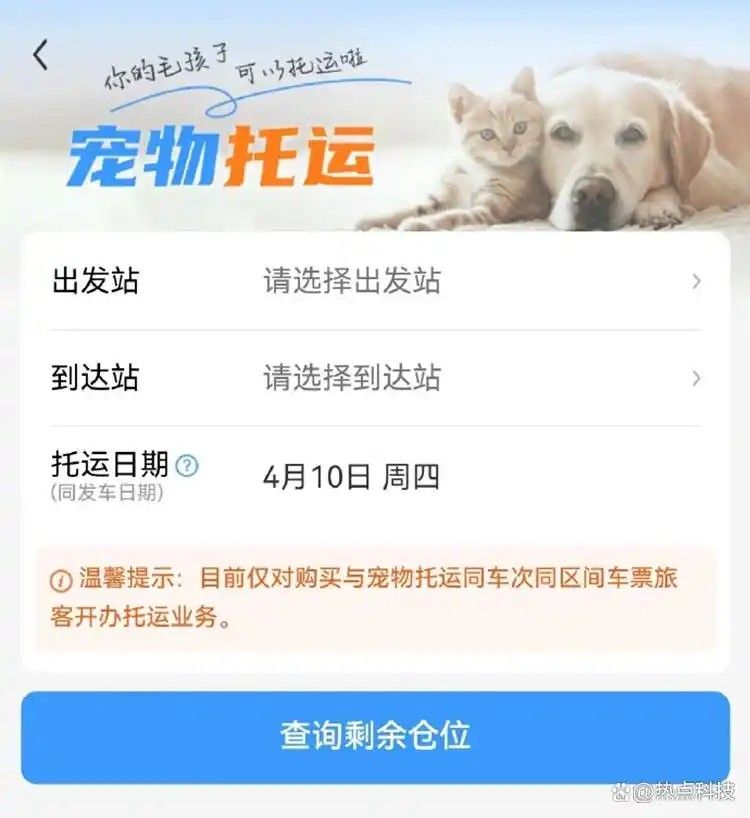
Task: Tap the 查询剩余仓位 button
Action: click(x=375, y=737)
